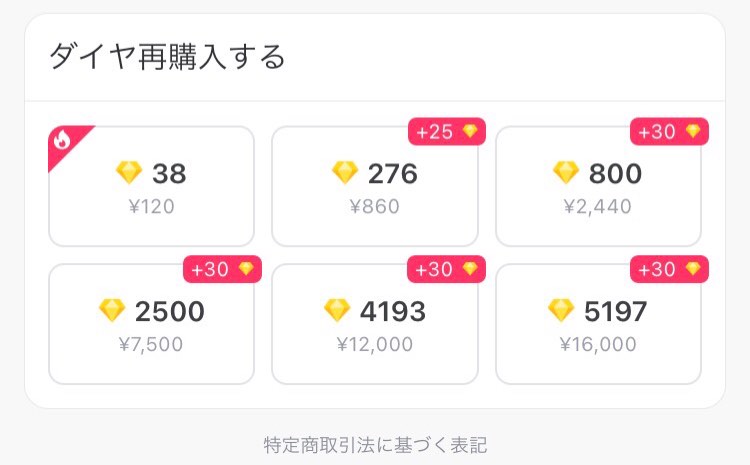Pick the 2500 diamonds pack for ¥7,500

[151, 324]
